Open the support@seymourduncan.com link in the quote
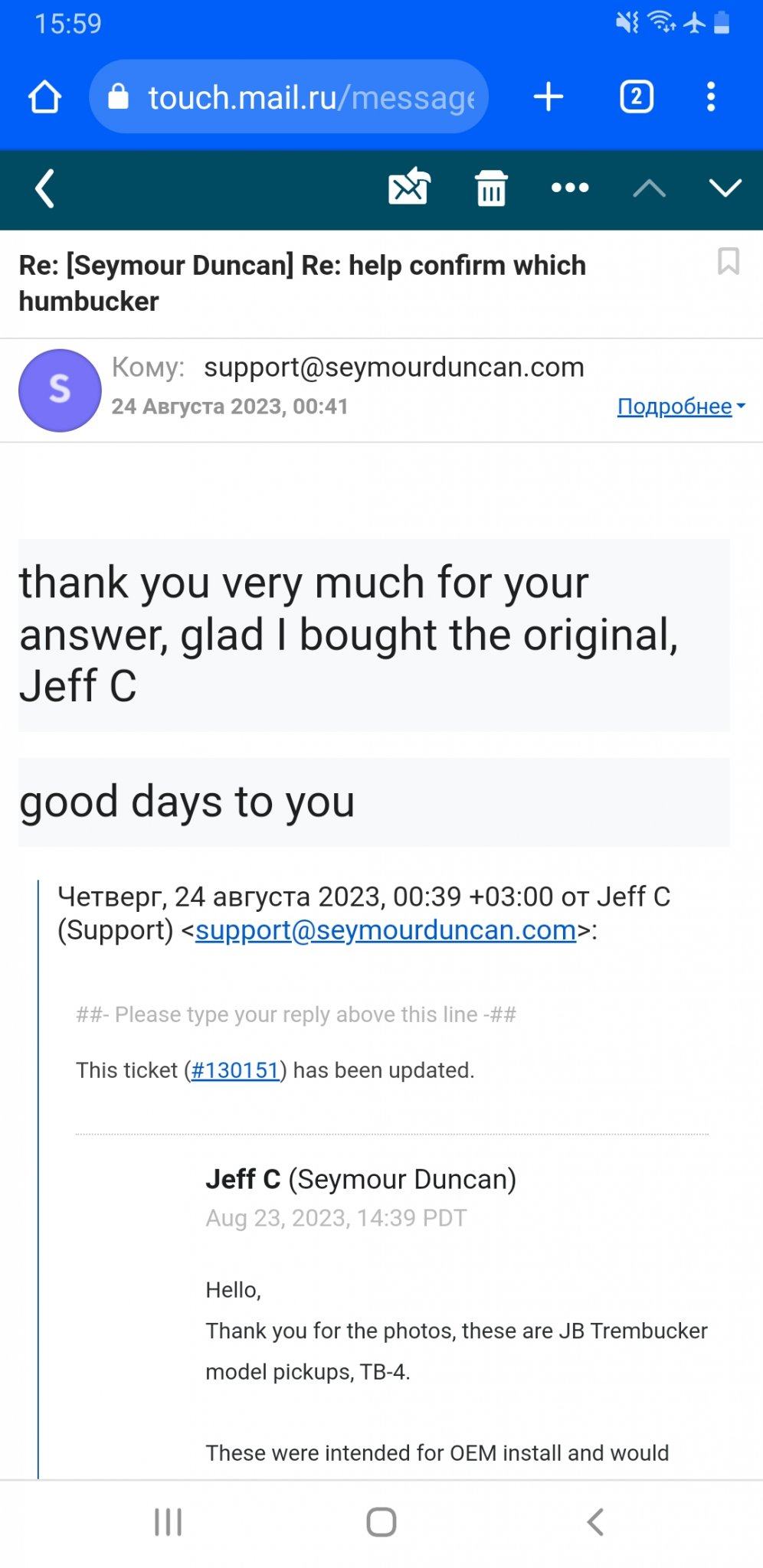The image size is (763, 1568). point(385,930)
